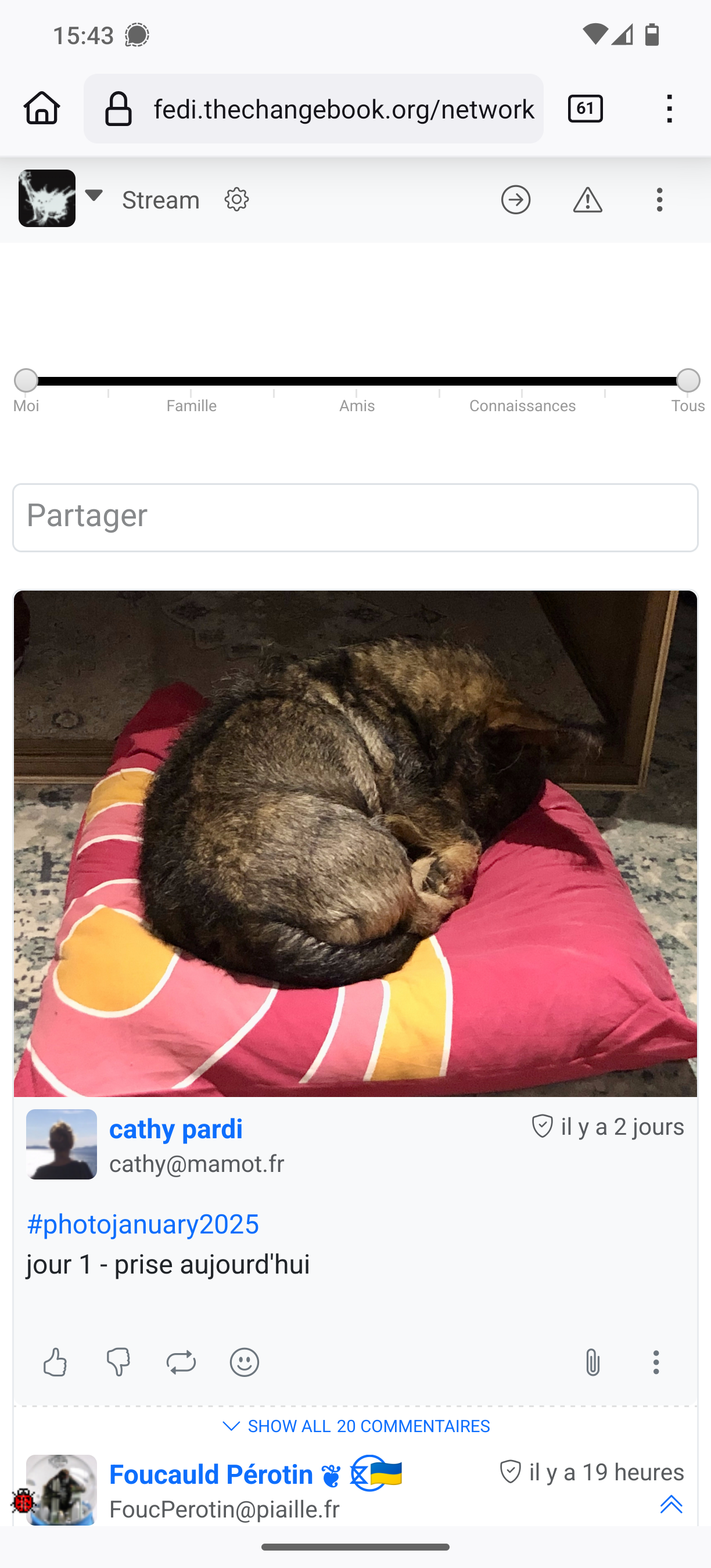Tap the paperclip icon on the post

592,1362
